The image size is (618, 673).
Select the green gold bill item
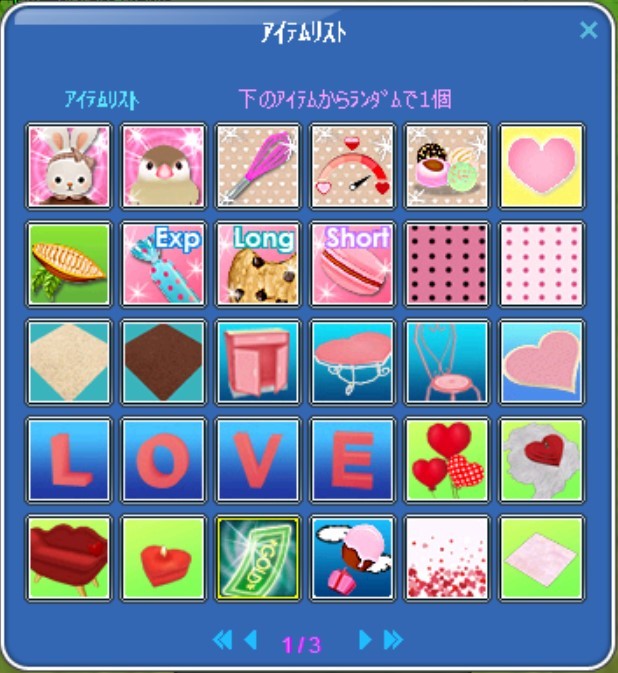pyautogui.click(x=257, y=558)
